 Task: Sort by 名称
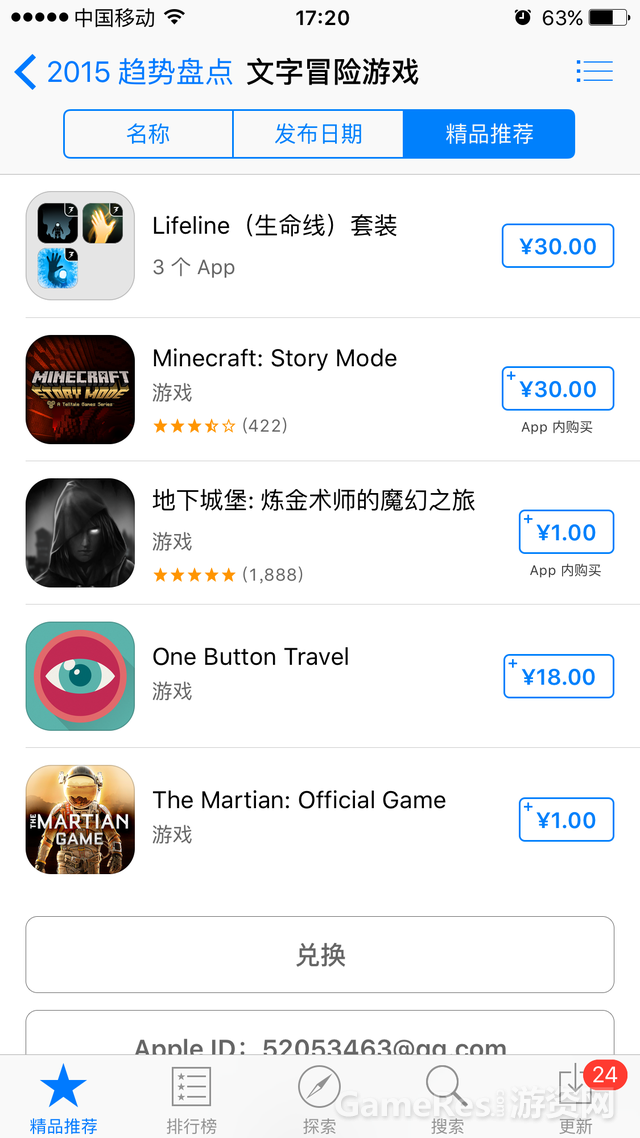tap(148, 134)
